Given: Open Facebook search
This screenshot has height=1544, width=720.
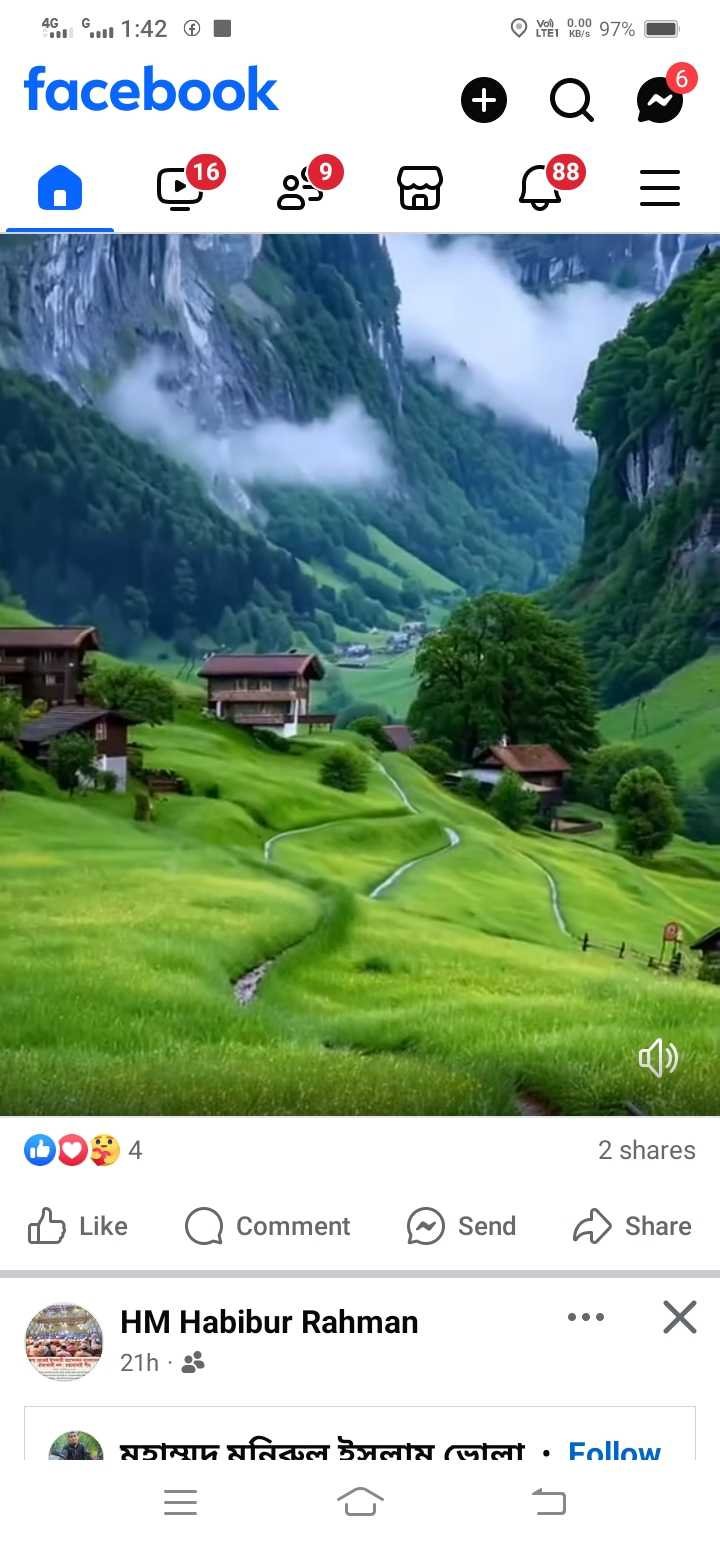Looking at the screenshot, I should [571, 100].
